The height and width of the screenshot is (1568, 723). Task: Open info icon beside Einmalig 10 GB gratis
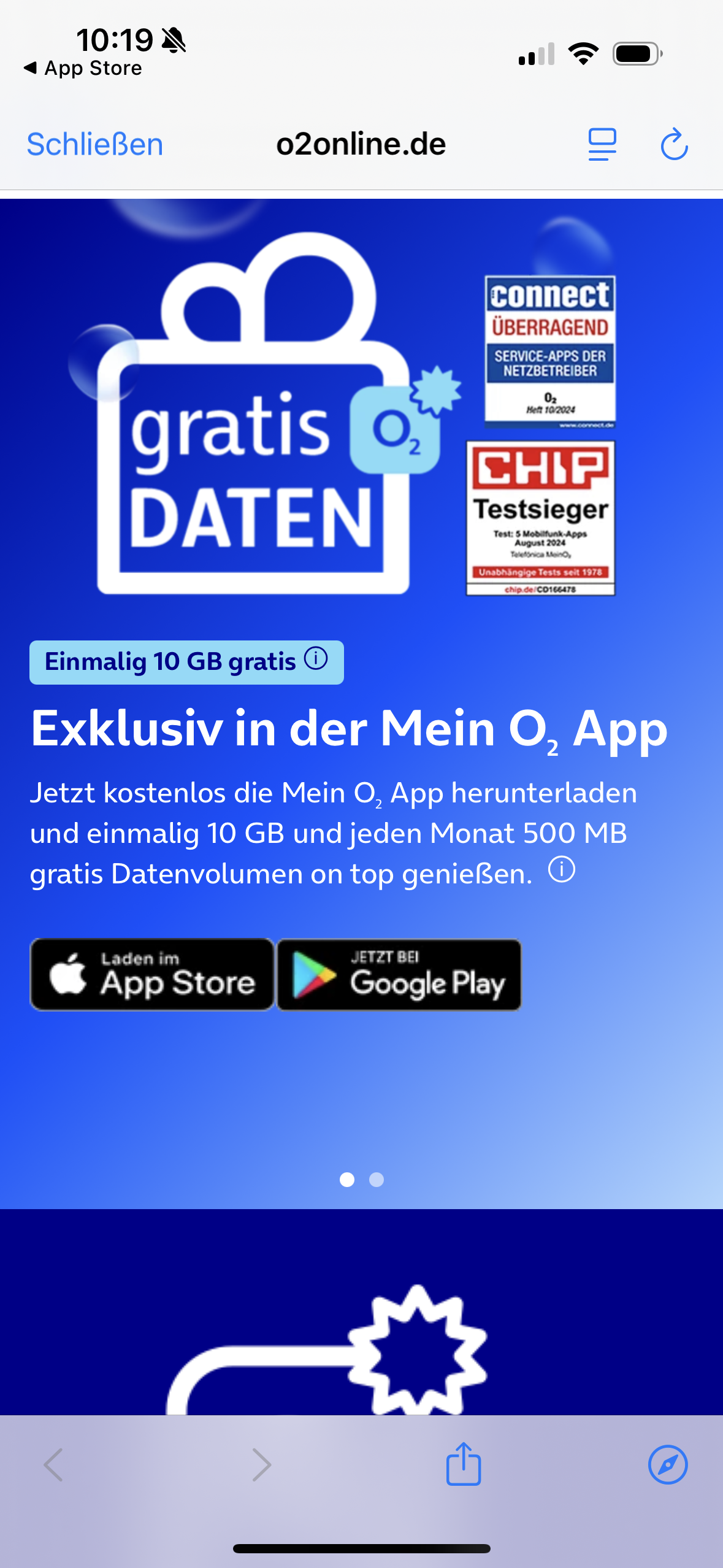click(316, 659)
